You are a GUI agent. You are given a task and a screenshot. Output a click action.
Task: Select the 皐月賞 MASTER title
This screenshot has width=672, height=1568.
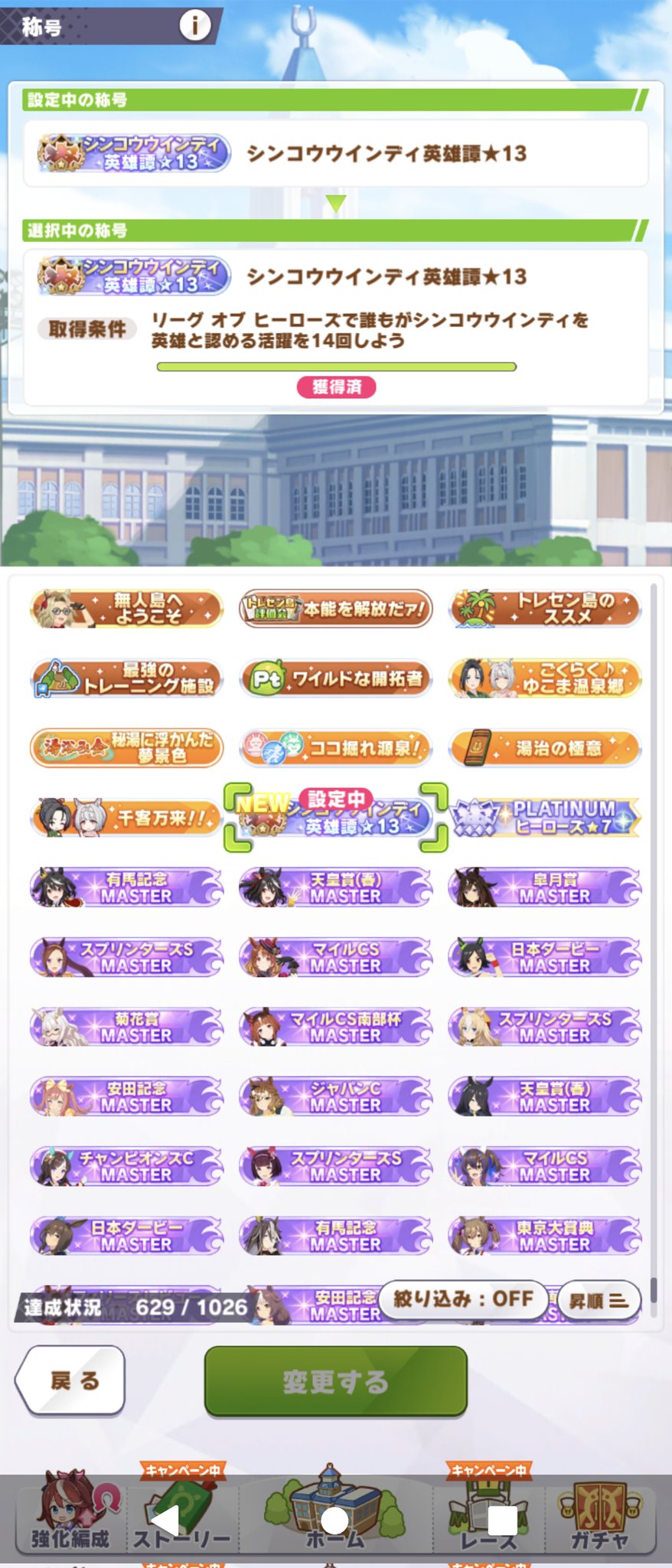pos(545,887)
